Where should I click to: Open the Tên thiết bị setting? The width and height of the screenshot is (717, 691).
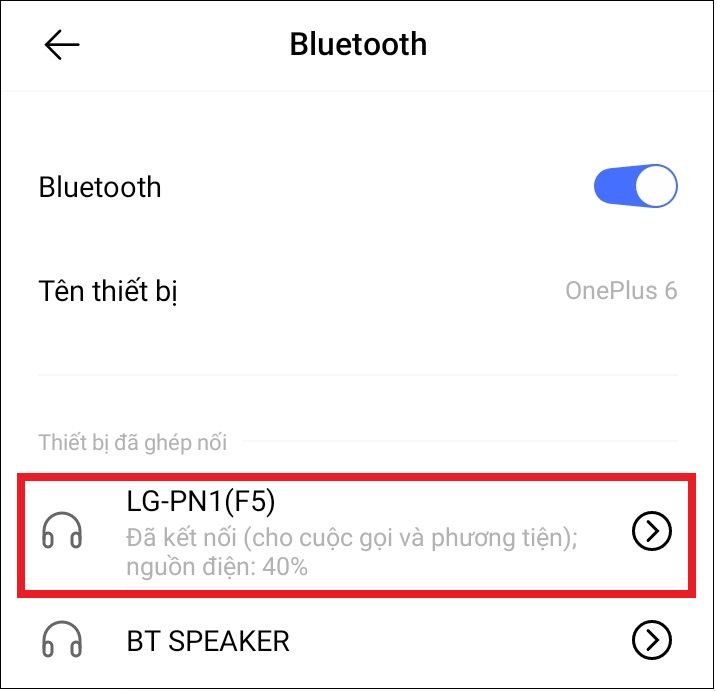(357, 291)
